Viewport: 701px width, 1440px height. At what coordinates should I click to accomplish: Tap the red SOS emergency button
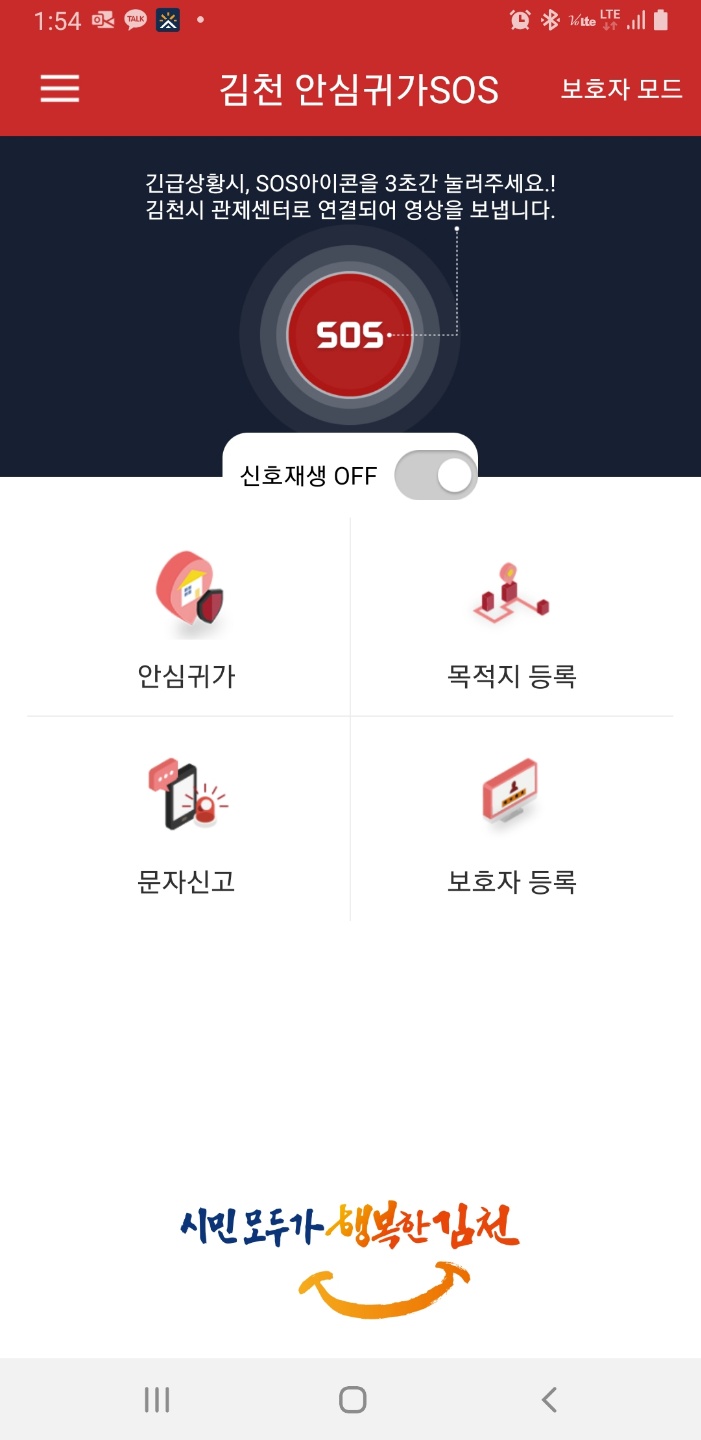(349, 336)
